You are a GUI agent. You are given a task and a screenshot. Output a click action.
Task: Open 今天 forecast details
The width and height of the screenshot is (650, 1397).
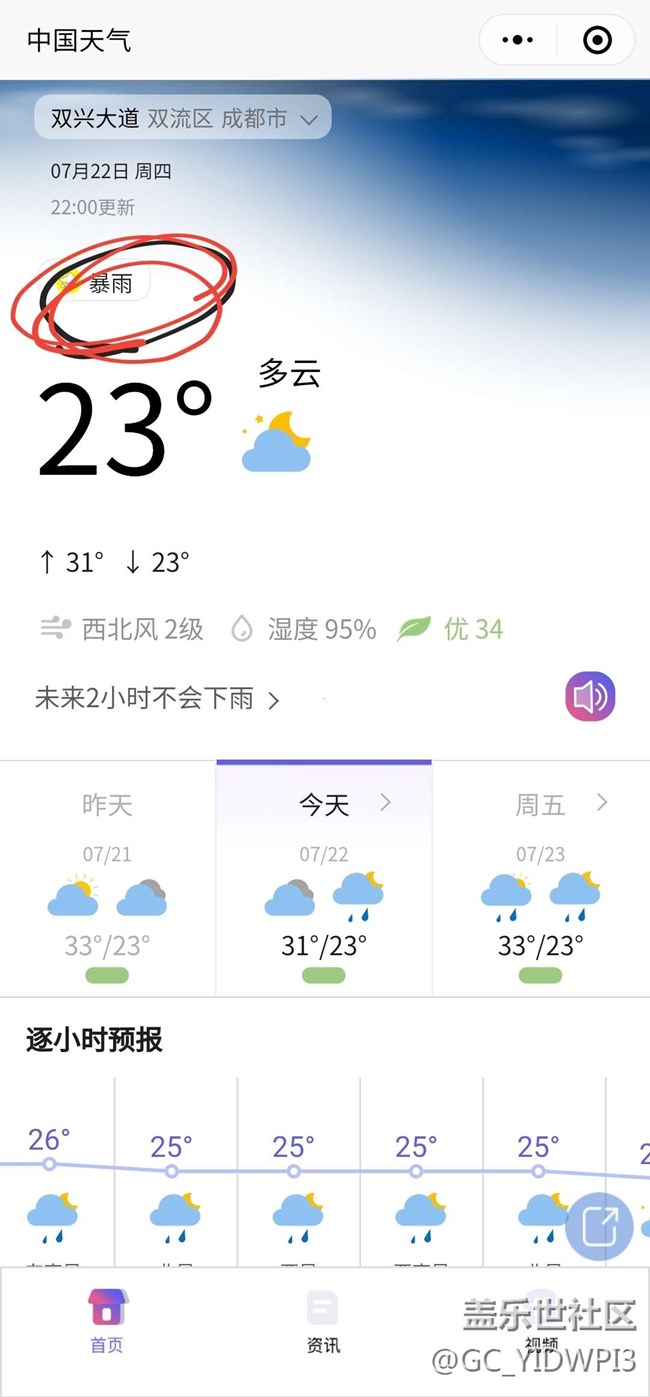click(324, 878)
